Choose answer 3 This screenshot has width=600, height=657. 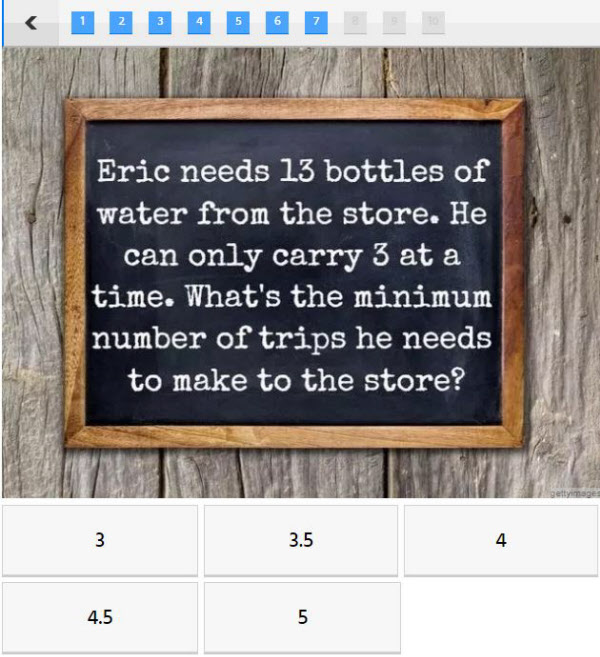tap(100, 540)
